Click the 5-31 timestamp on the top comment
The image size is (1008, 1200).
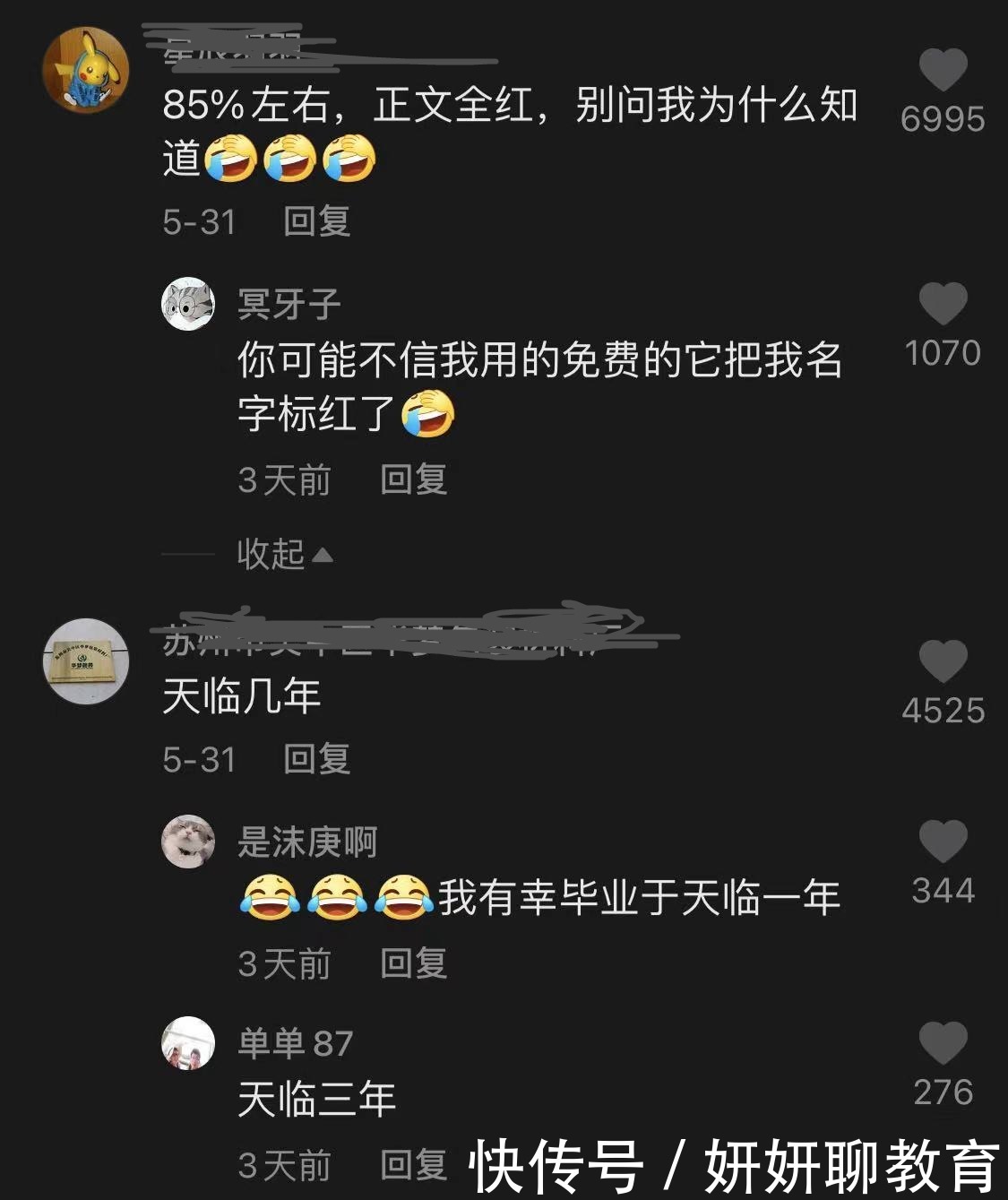[200, 220]
